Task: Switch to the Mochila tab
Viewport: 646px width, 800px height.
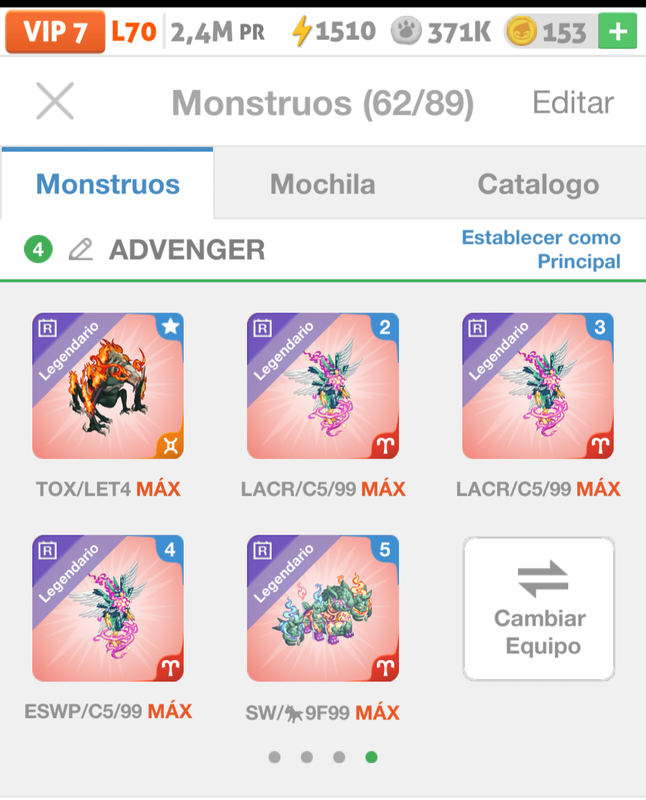Action: tap(322, 184)
